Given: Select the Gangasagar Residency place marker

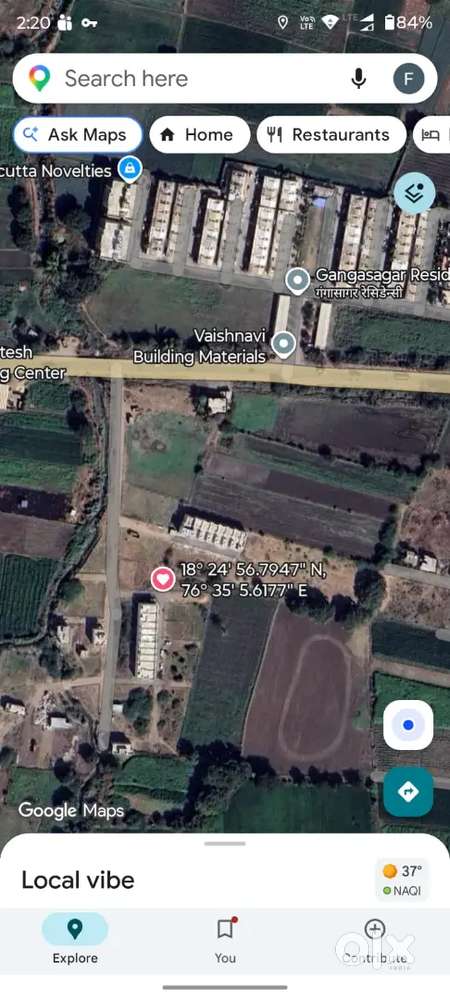Looking at the screenshot, I should pyautogui.click(x=297, y=281).
